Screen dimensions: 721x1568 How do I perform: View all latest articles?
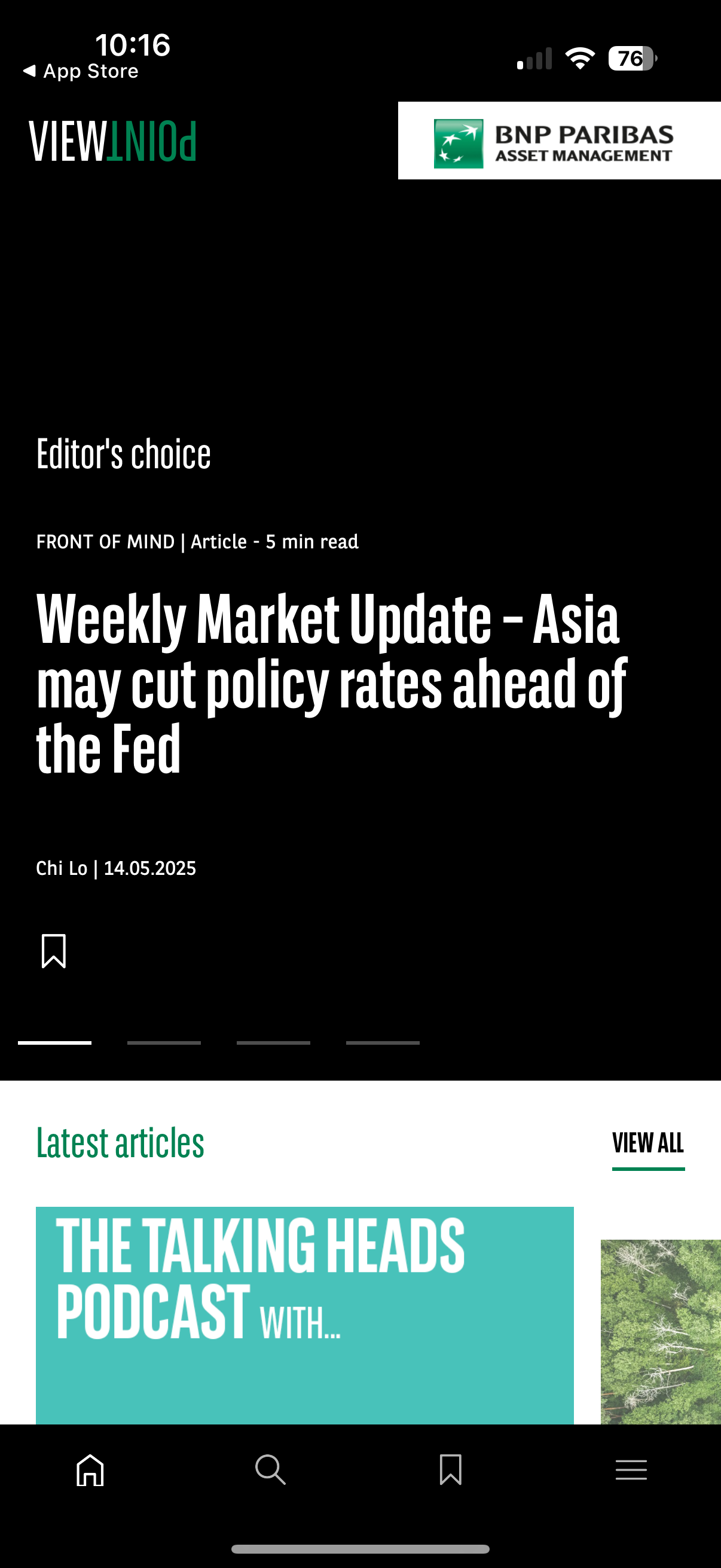648,1144
